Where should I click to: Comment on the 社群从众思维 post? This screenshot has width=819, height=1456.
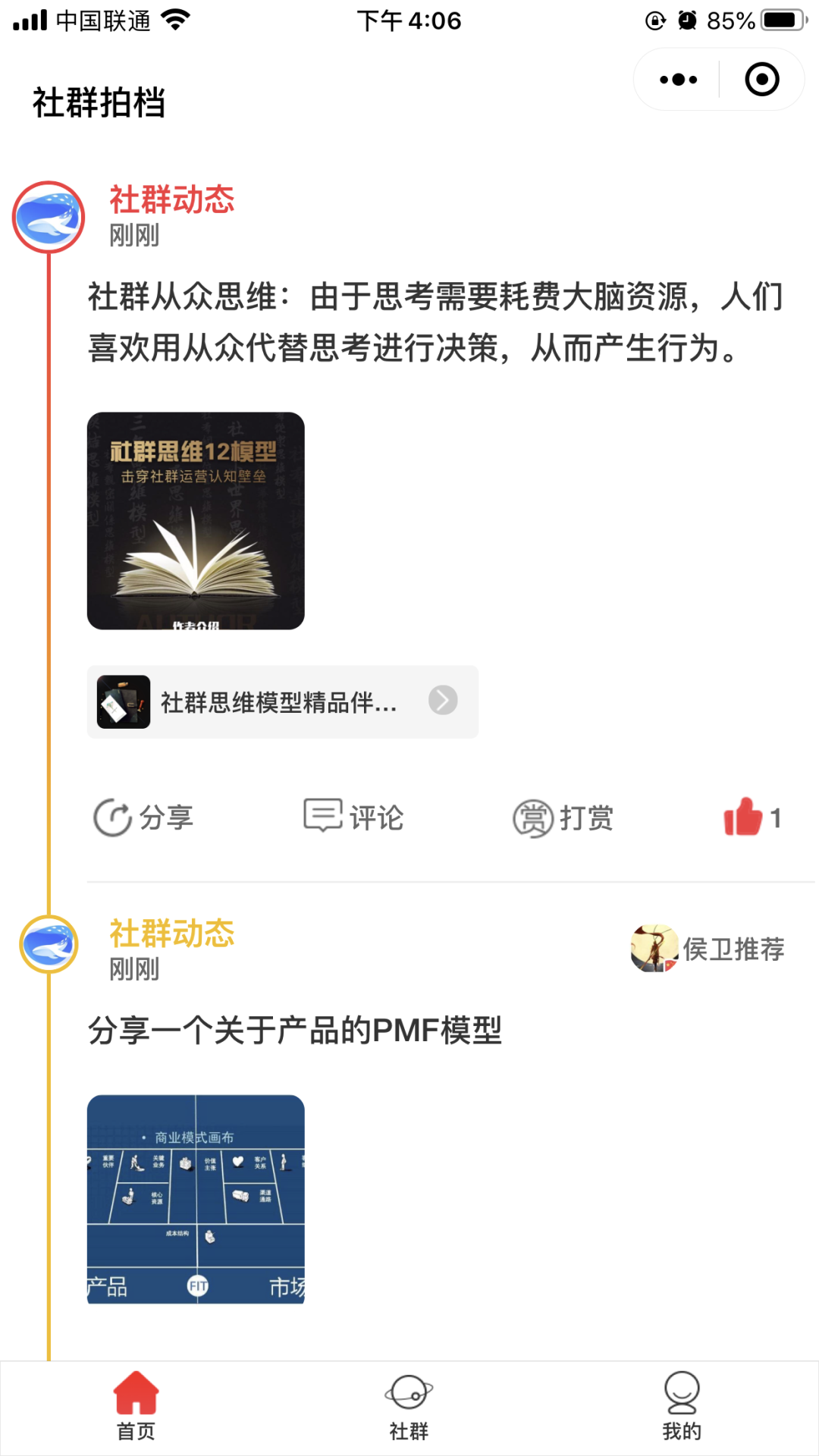coord(353,817)
